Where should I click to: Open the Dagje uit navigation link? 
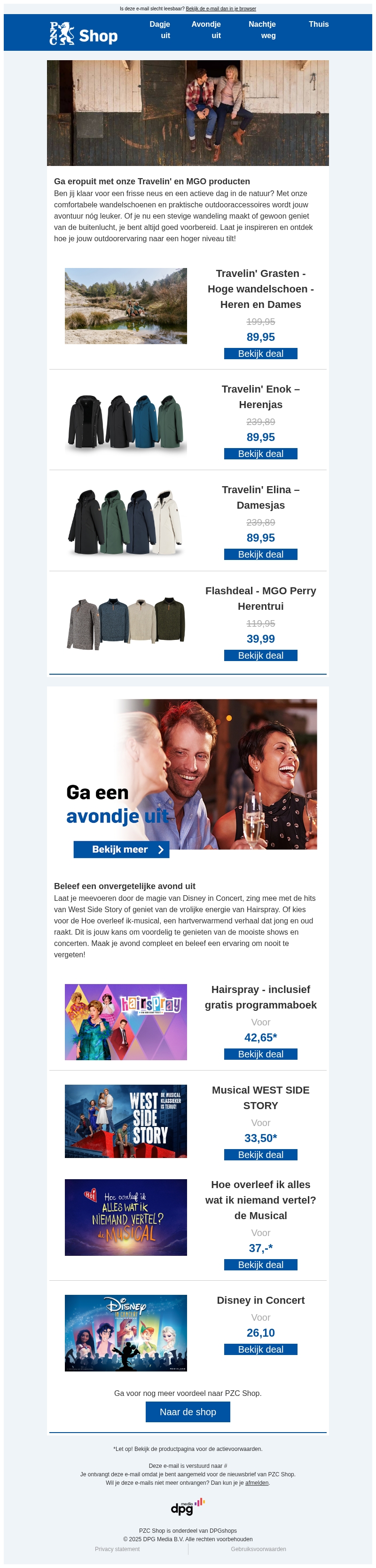point(161,30)
